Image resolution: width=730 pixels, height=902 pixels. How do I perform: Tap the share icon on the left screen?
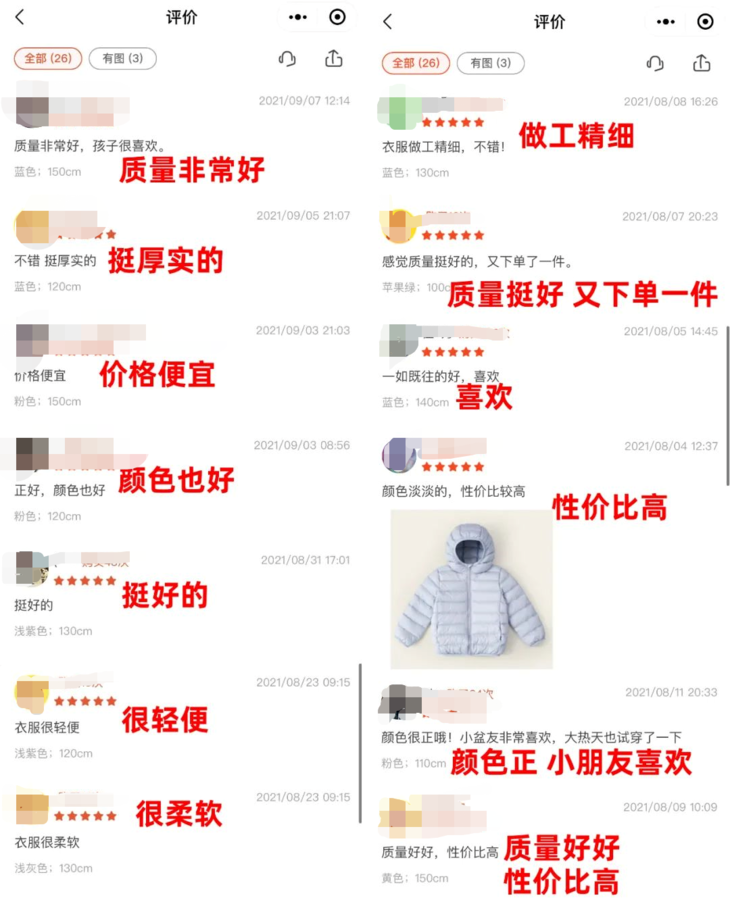click(334, 60)
